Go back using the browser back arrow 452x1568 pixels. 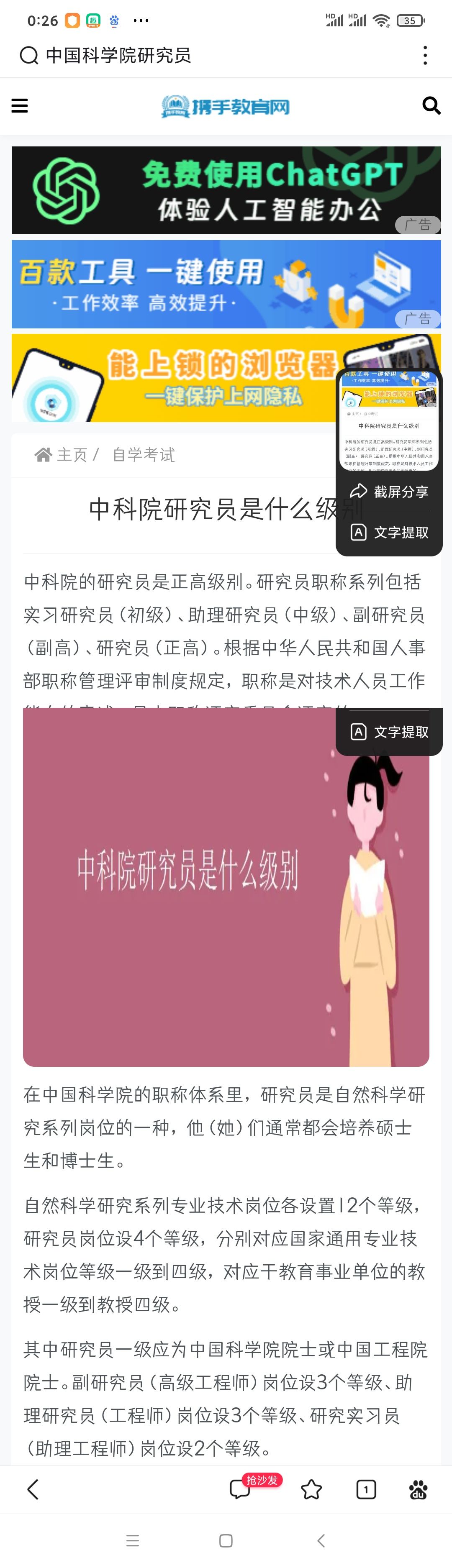pos(33,1489)
